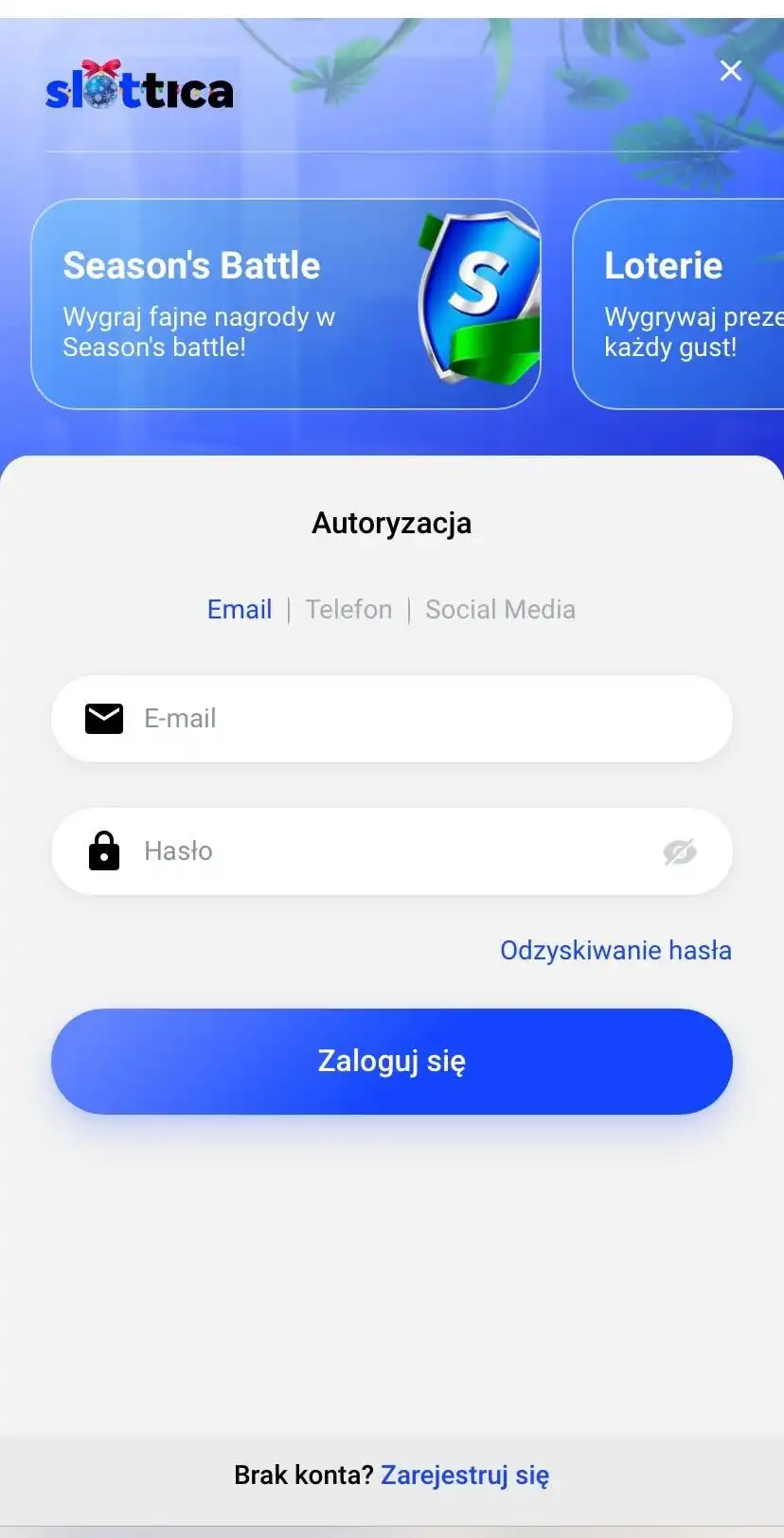Close the authorization screen

730,71
